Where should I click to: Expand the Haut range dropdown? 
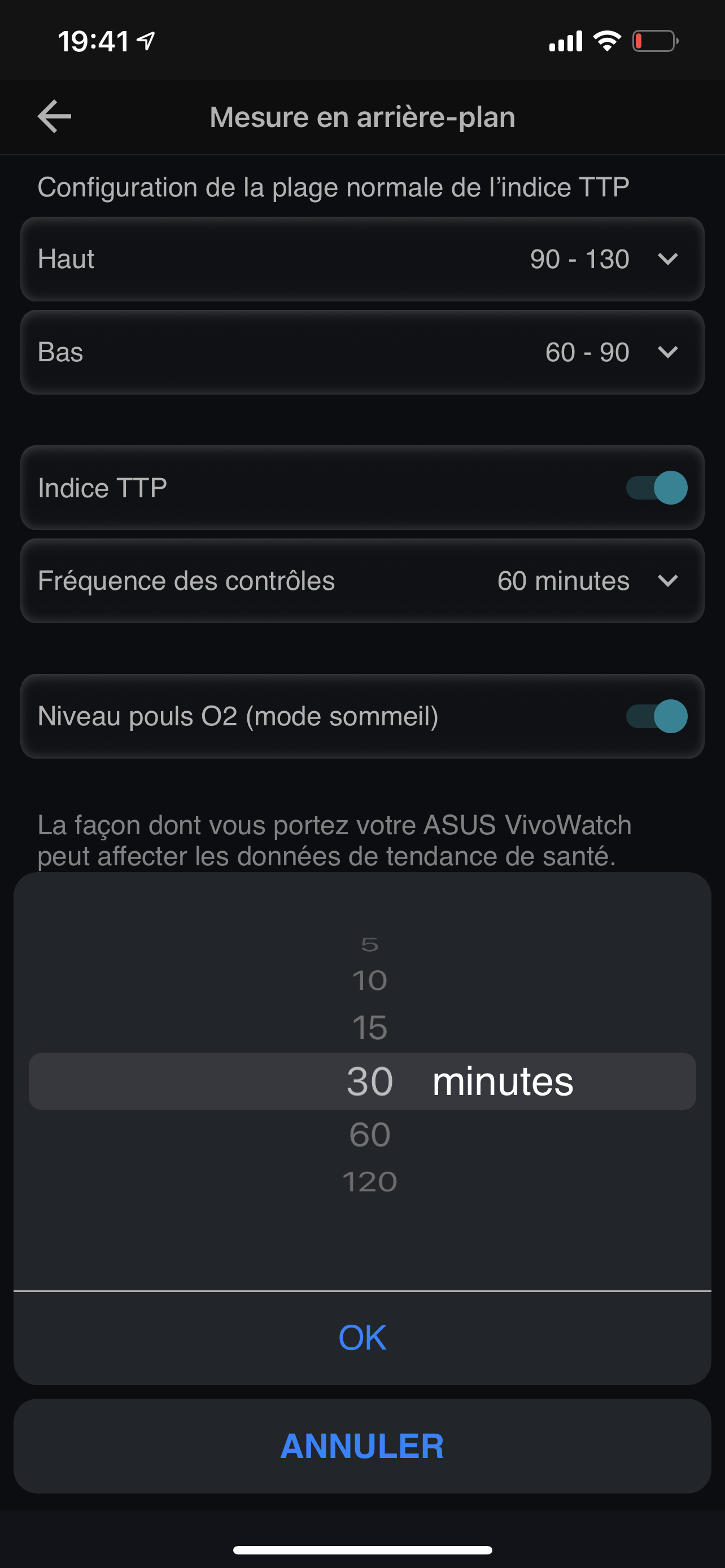click(x=667, y=259)
